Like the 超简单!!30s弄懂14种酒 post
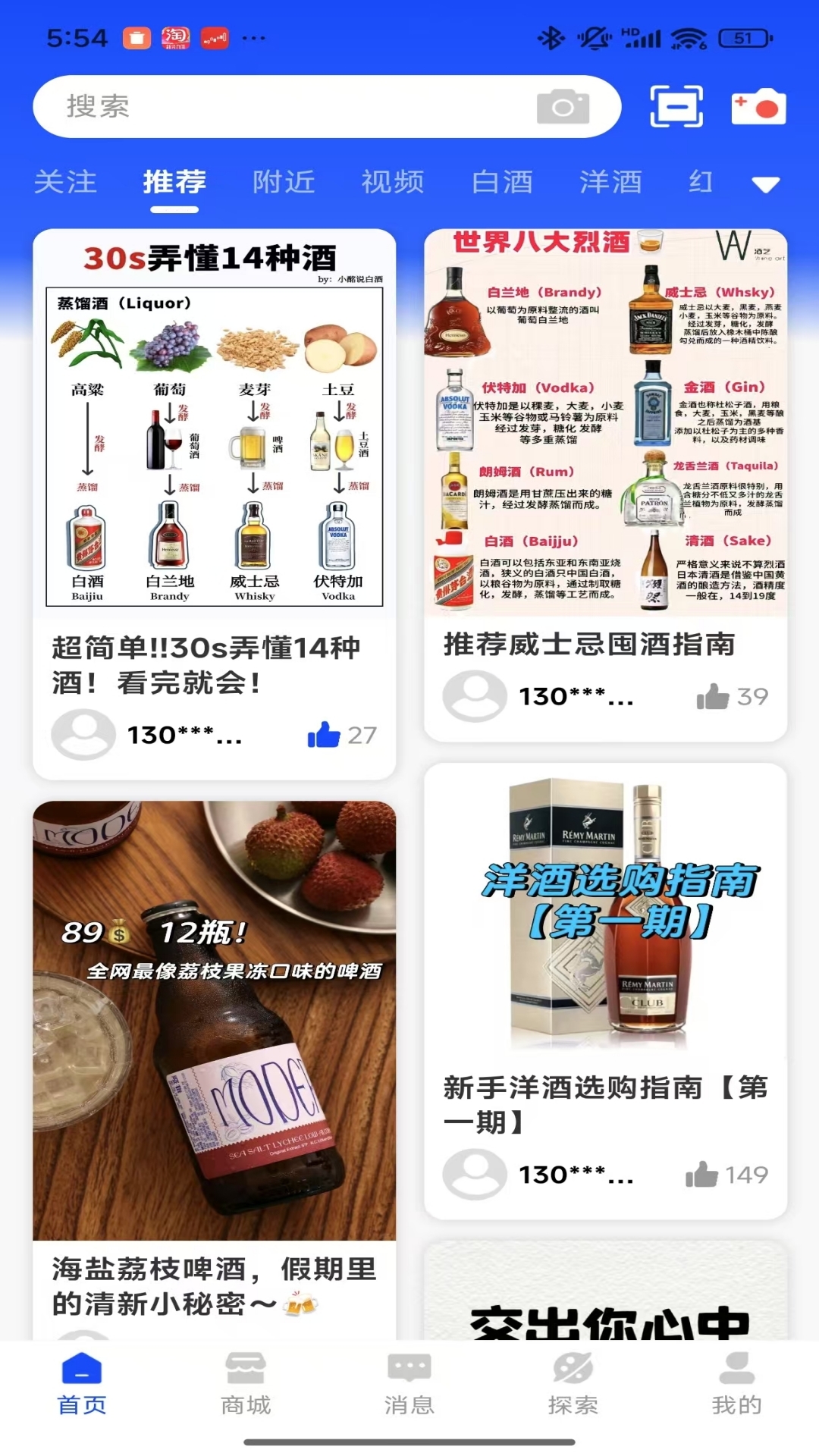819x1456 pixels. click(x=324, y=734)
